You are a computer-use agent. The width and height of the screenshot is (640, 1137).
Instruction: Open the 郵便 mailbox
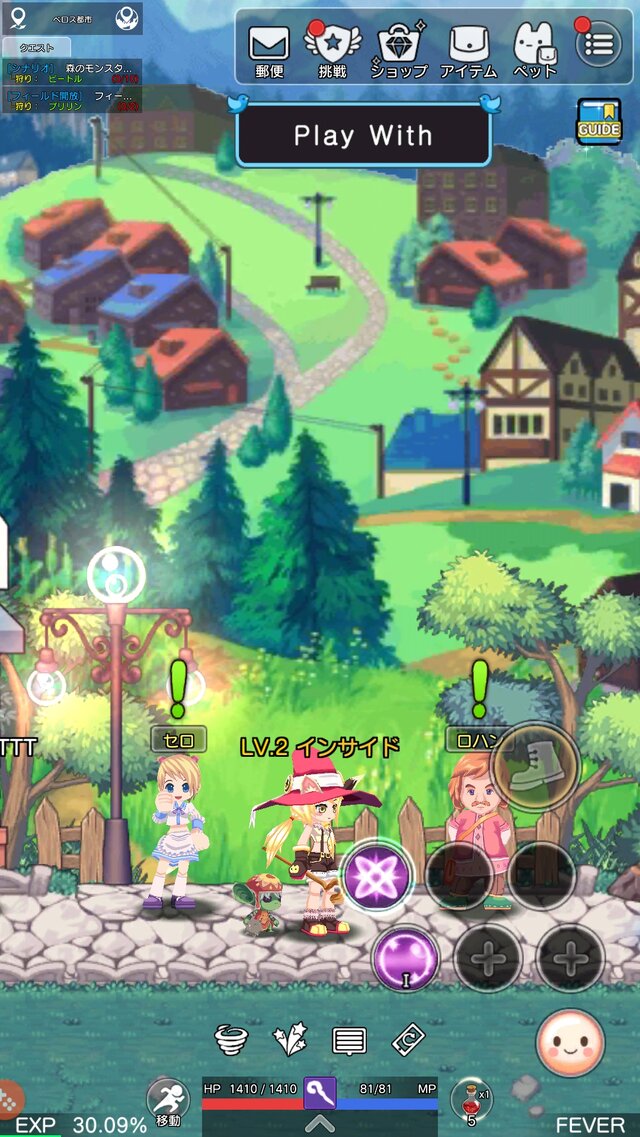pyautogui.click(x=269, y=49)
